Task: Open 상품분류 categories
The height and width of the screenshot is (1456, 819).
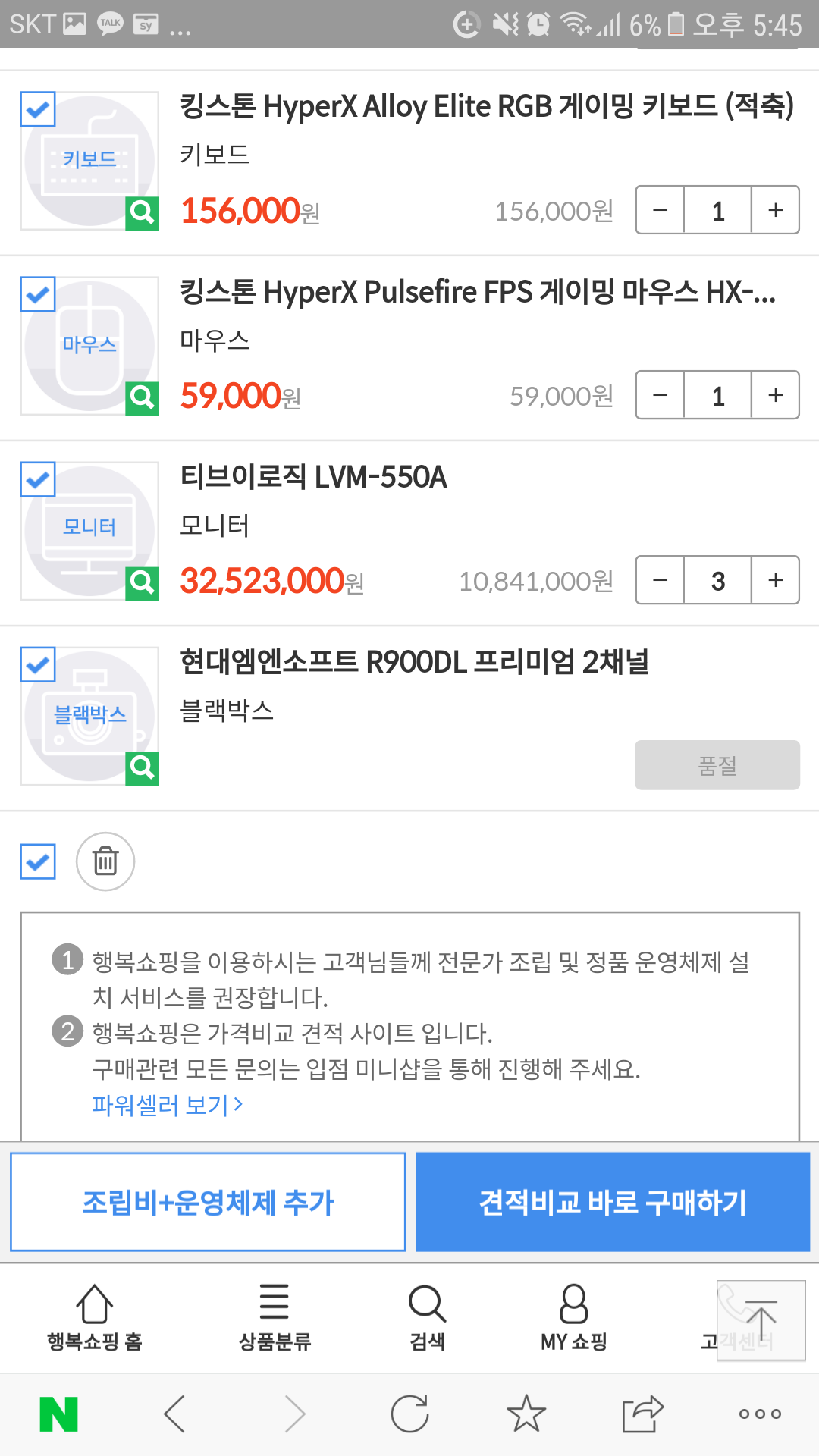Action: [275, 1318]
